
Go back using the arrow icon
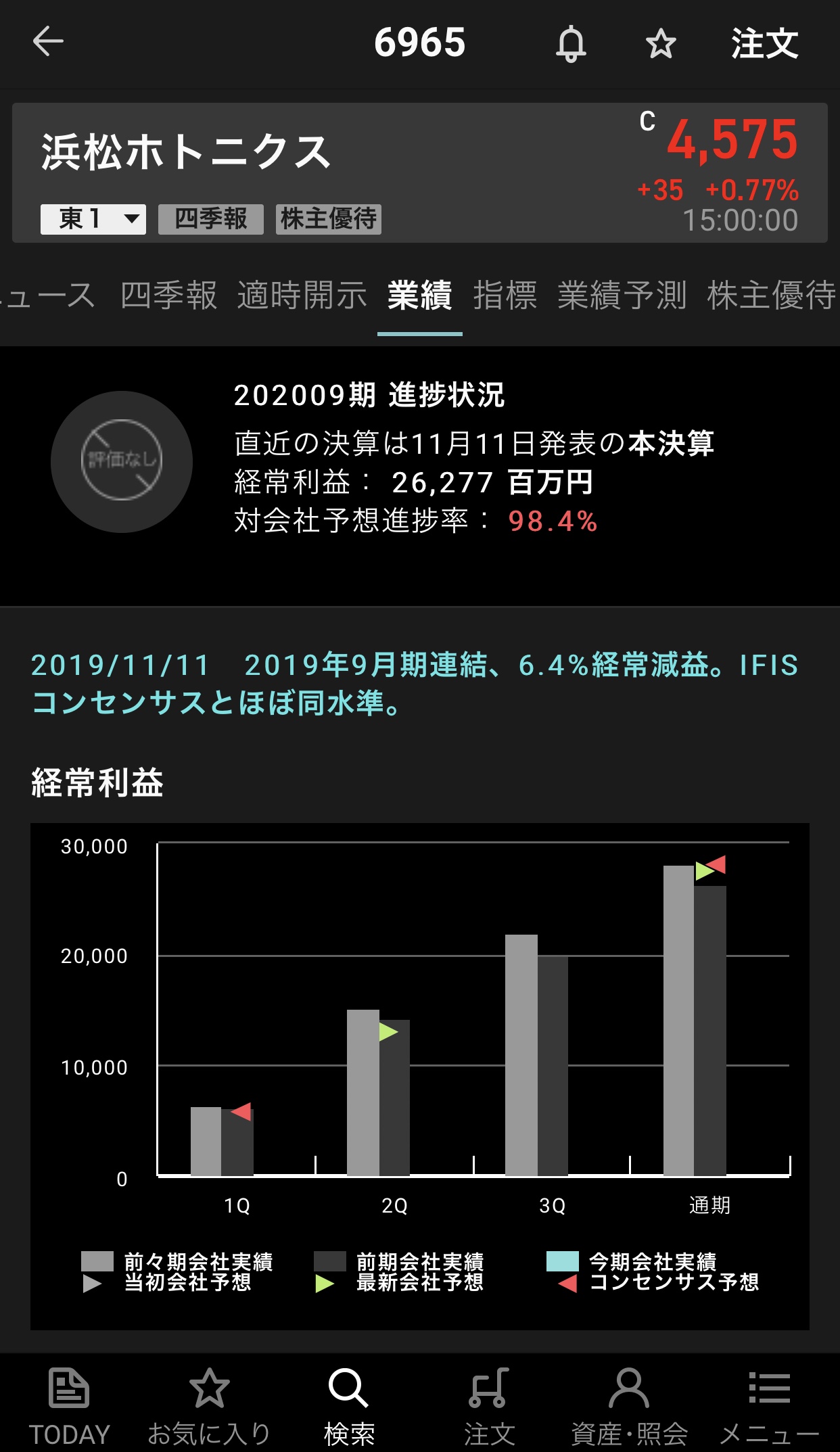[48, 42]
